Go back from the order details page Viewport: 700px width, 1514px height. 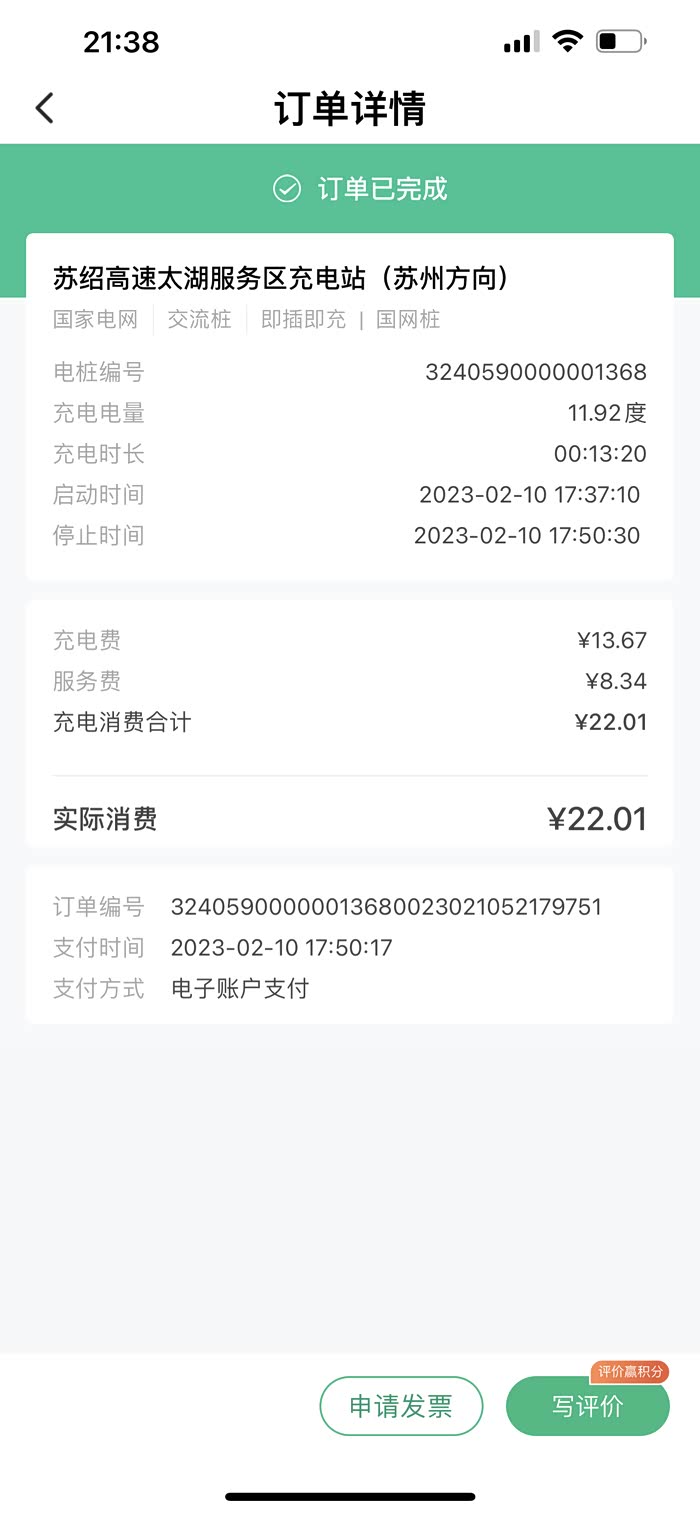click(x=45, y=108)
